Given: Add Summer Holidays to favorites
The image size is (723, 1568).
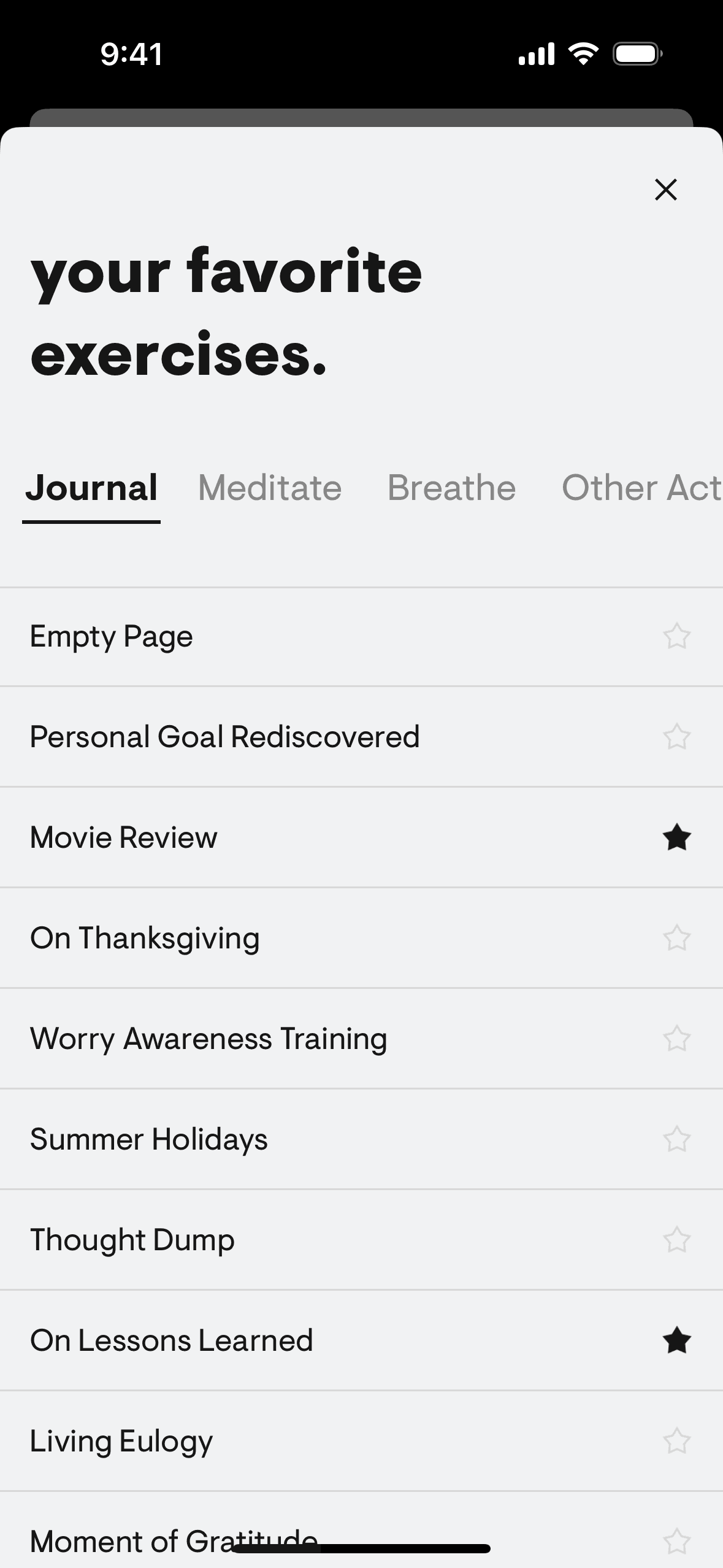Looking at the screenshot, I should point(676,1139).
